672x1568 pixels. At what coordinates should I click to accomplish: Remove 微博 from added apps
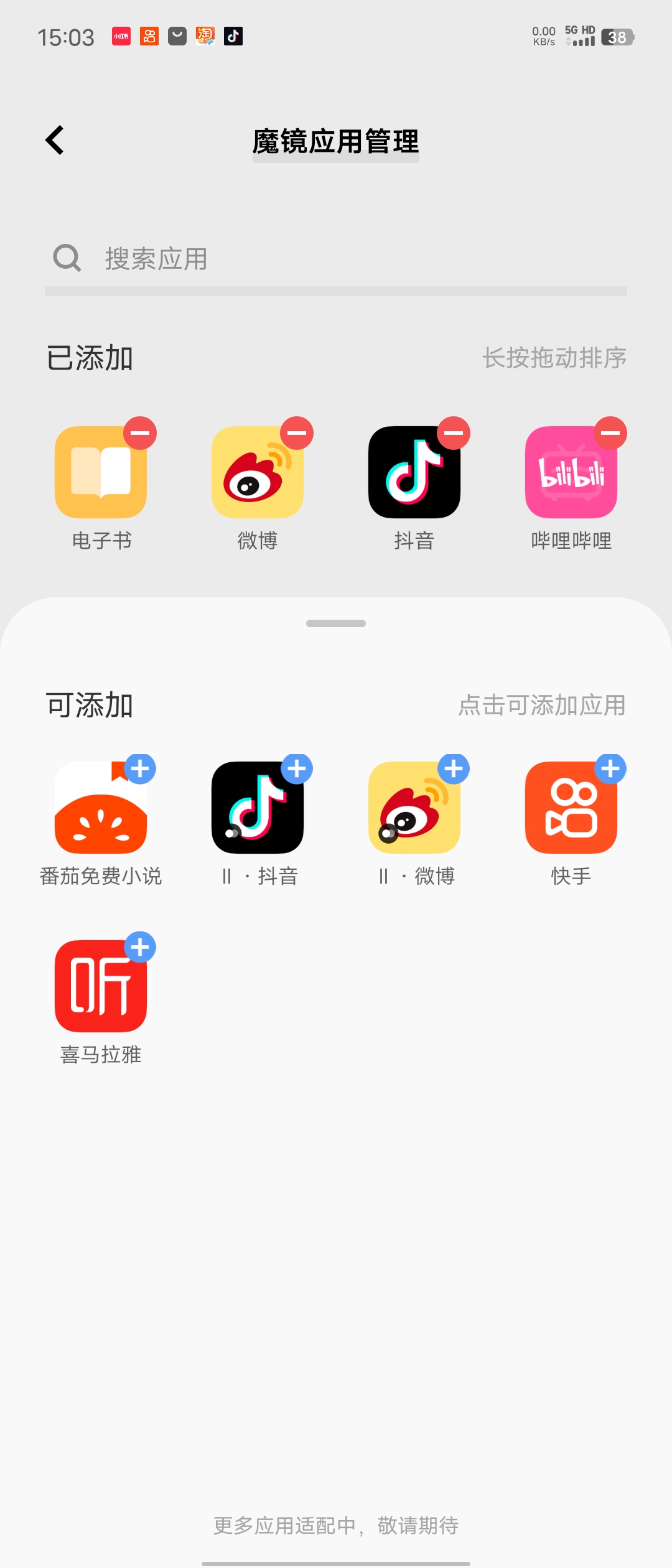297,433
